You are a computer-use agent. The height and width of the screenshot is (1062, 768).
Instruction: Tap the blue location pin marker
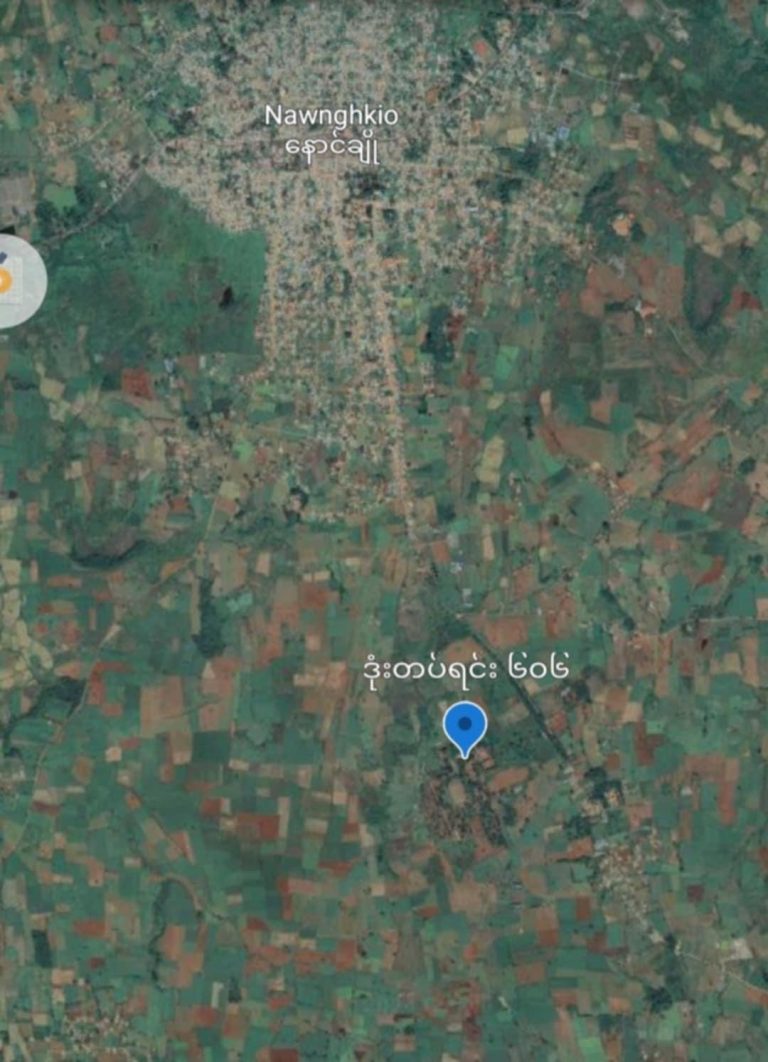pyautogui.click(x=465, y=725)
